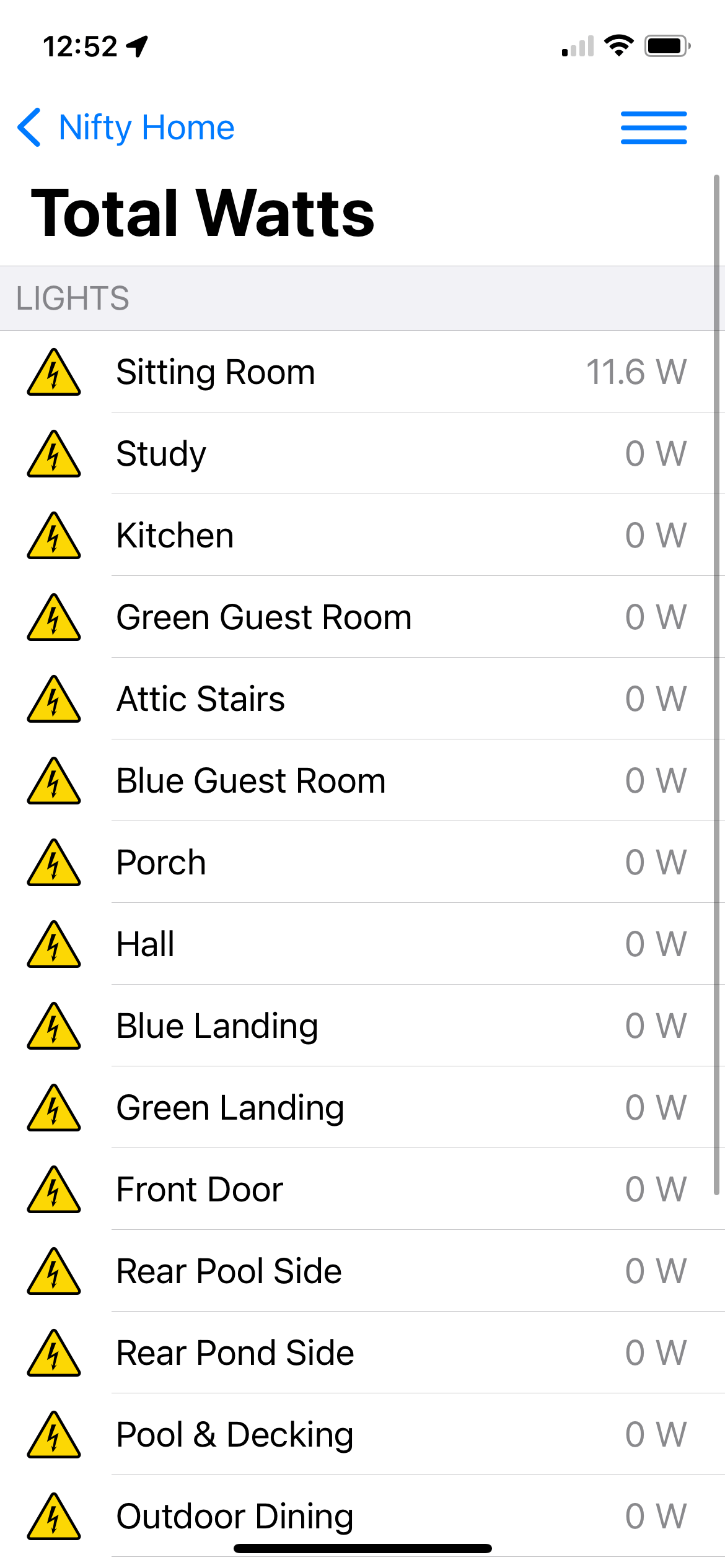Select the hazard icon for Porch lights
This screenshot has width=725, height=1568.
(53, 863)
